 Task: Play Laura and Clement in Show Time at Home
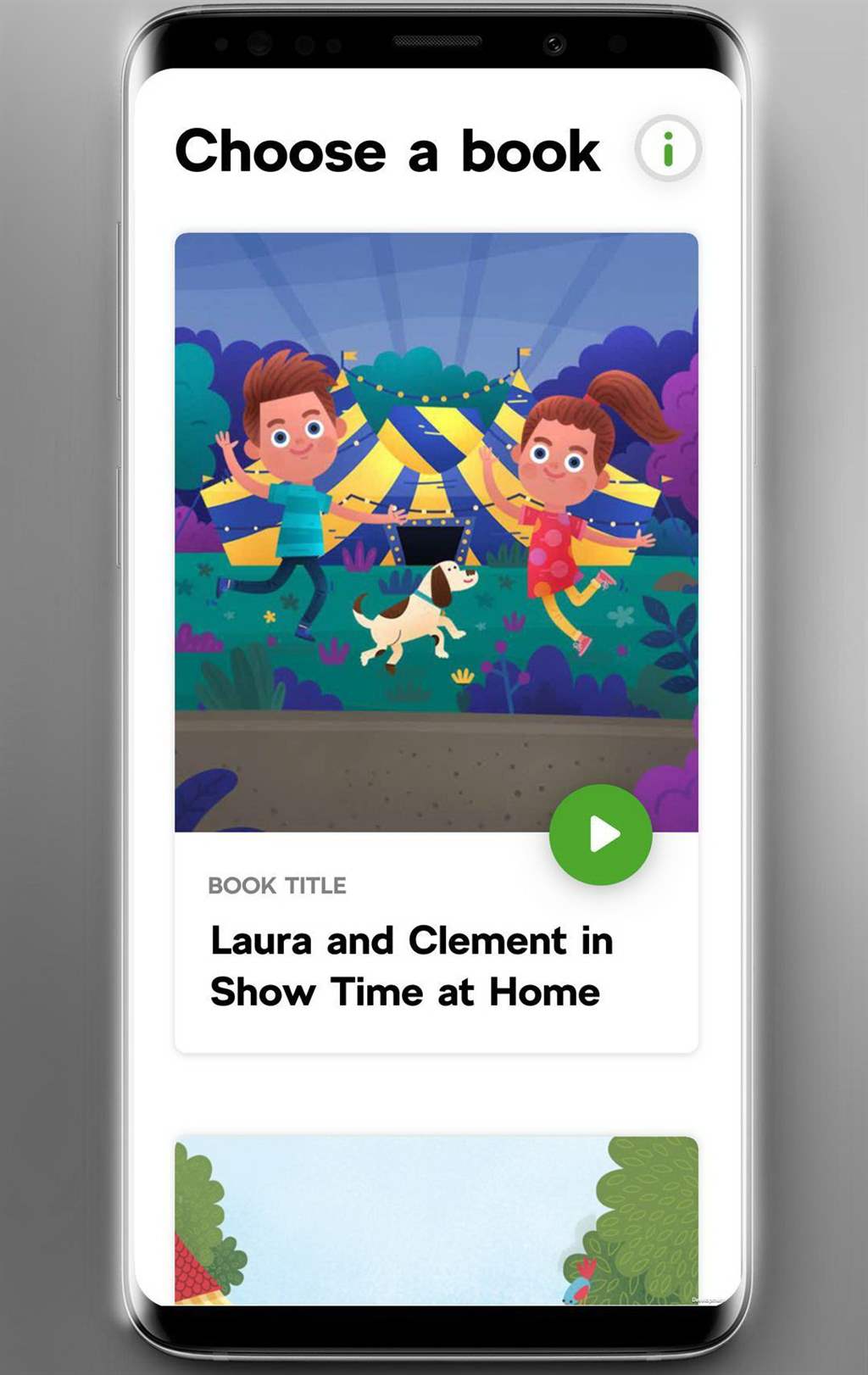click(x=601, y=834)
